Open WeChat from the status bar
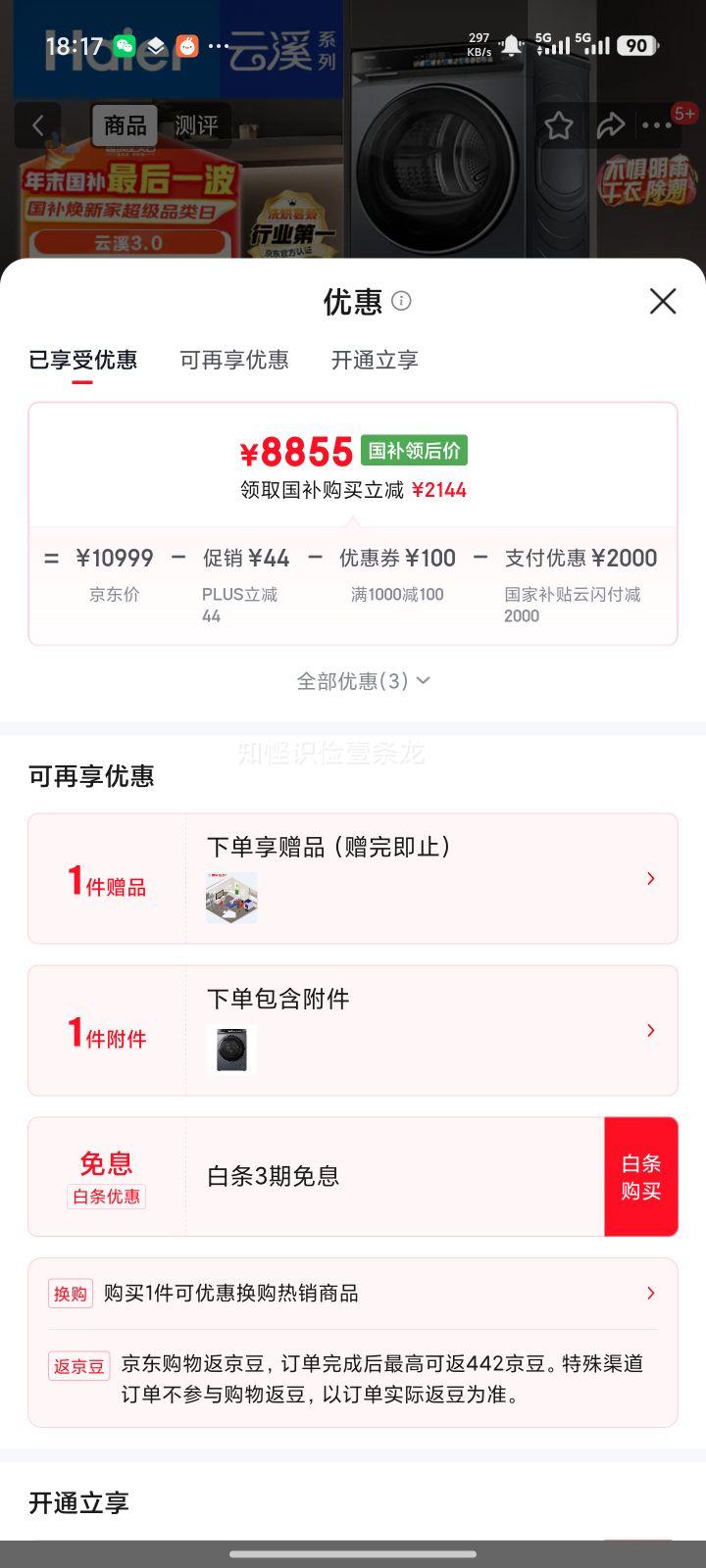The height and width of the screenshot is (1568, 706). (x=124, y=45)
